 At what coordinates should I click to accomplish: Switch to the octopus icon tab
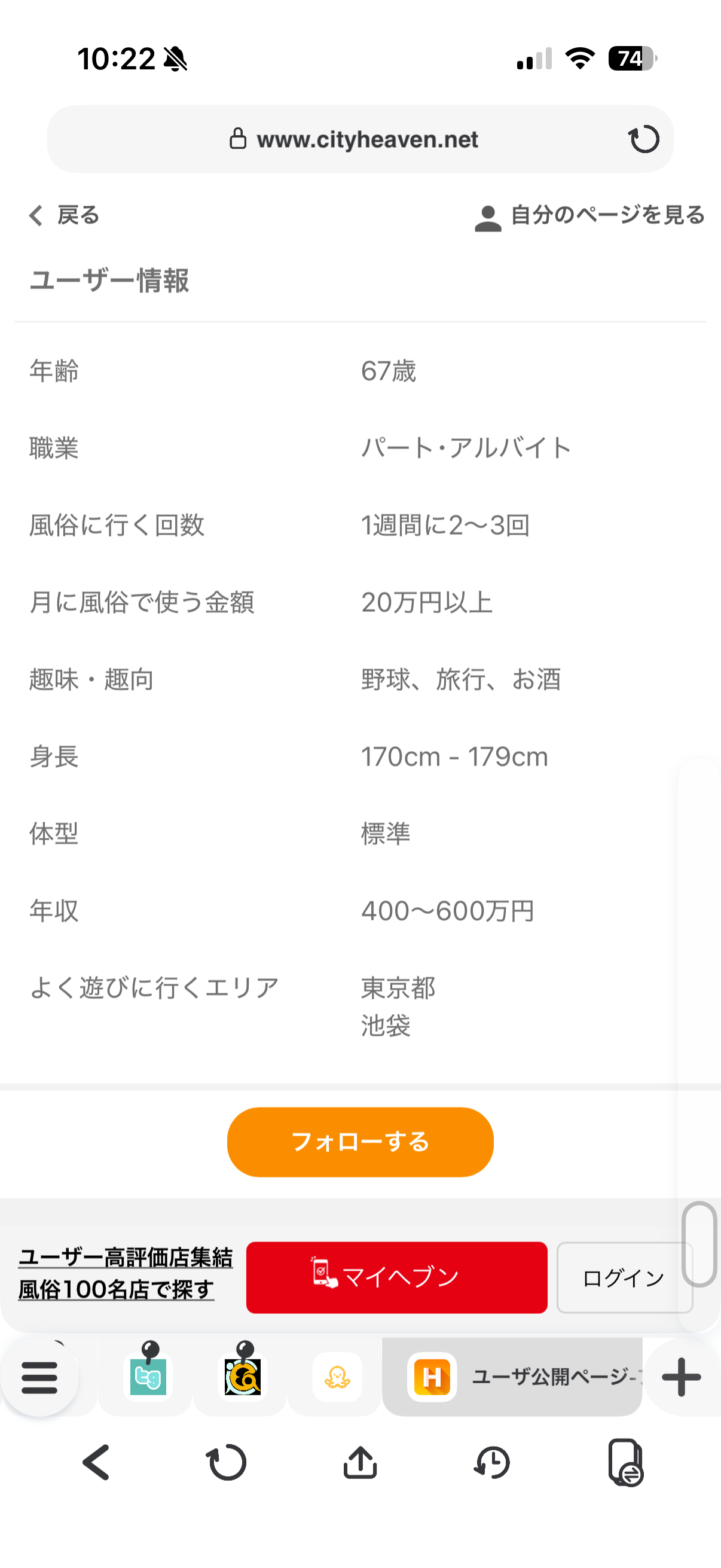pyautogui.click(x=337, y=1377)
